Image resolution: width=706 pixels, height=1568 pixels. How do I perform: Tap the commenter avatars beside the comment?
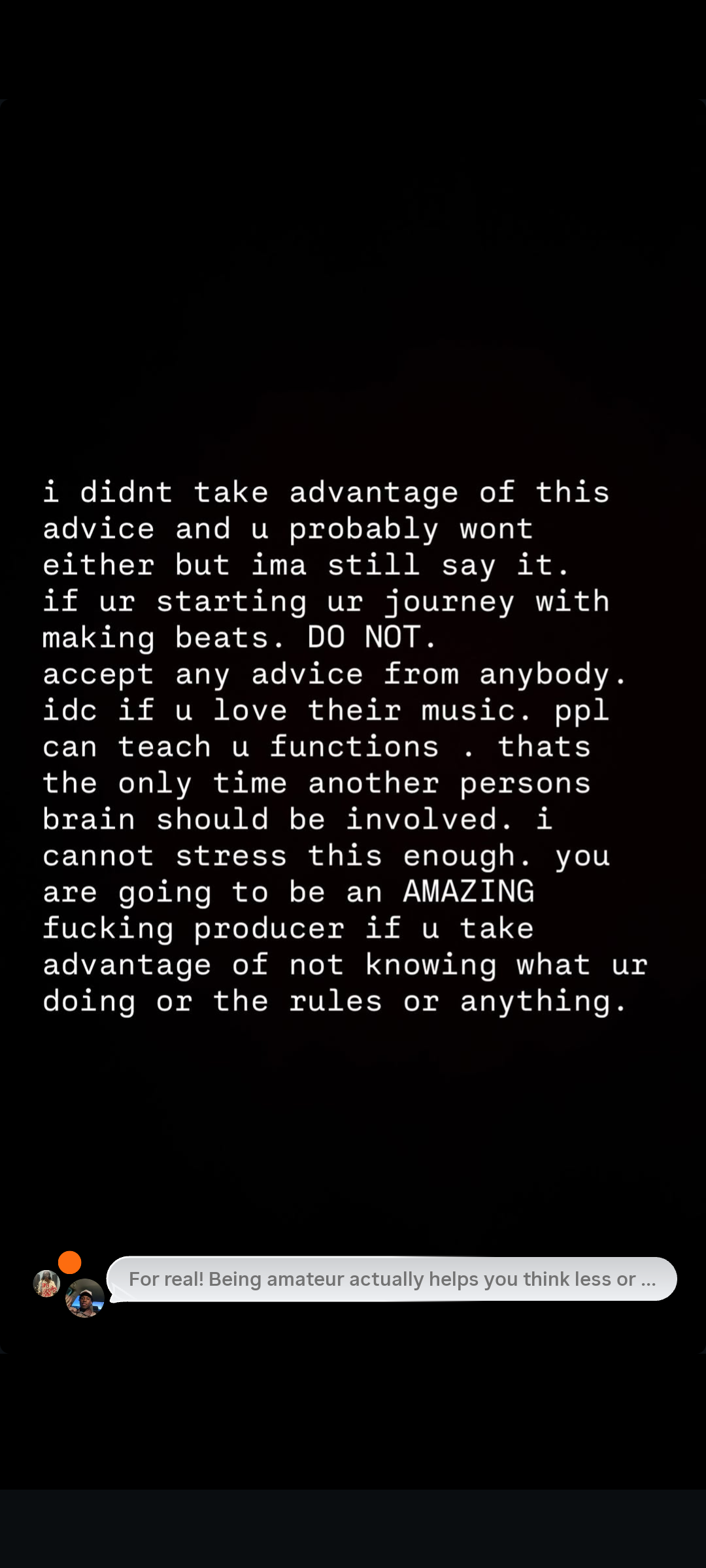[69, 1286]
